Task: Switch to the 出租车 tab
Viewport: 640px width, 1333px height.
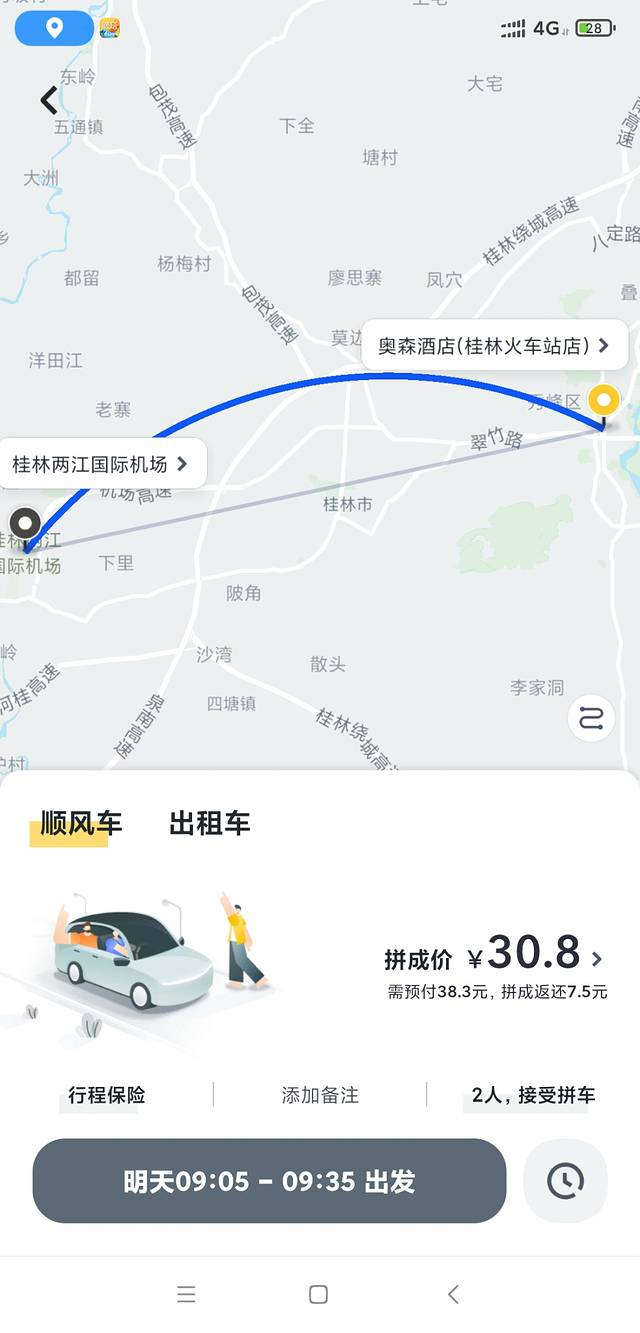Action: tap(209, 823)
